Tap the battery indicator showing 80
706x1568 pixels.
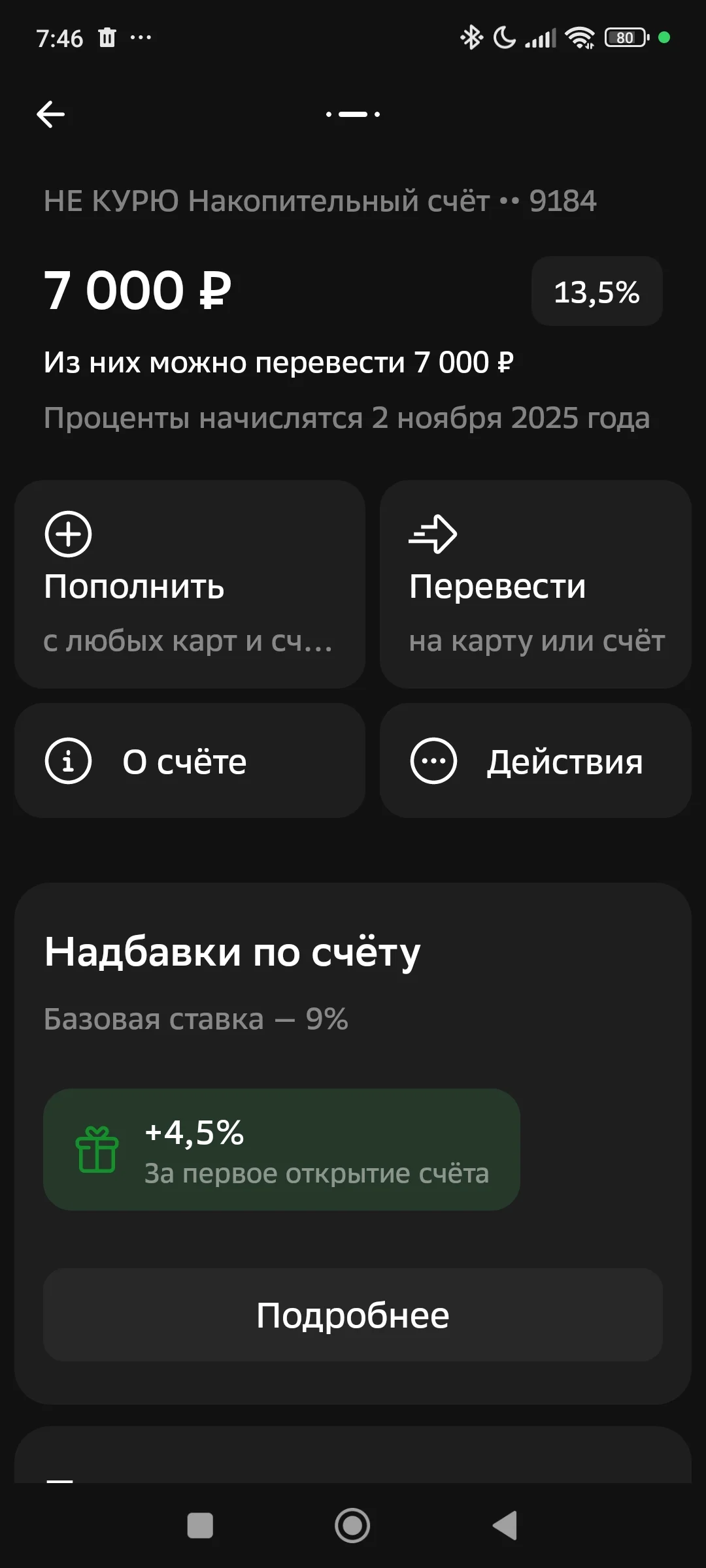tap(624, 38)
